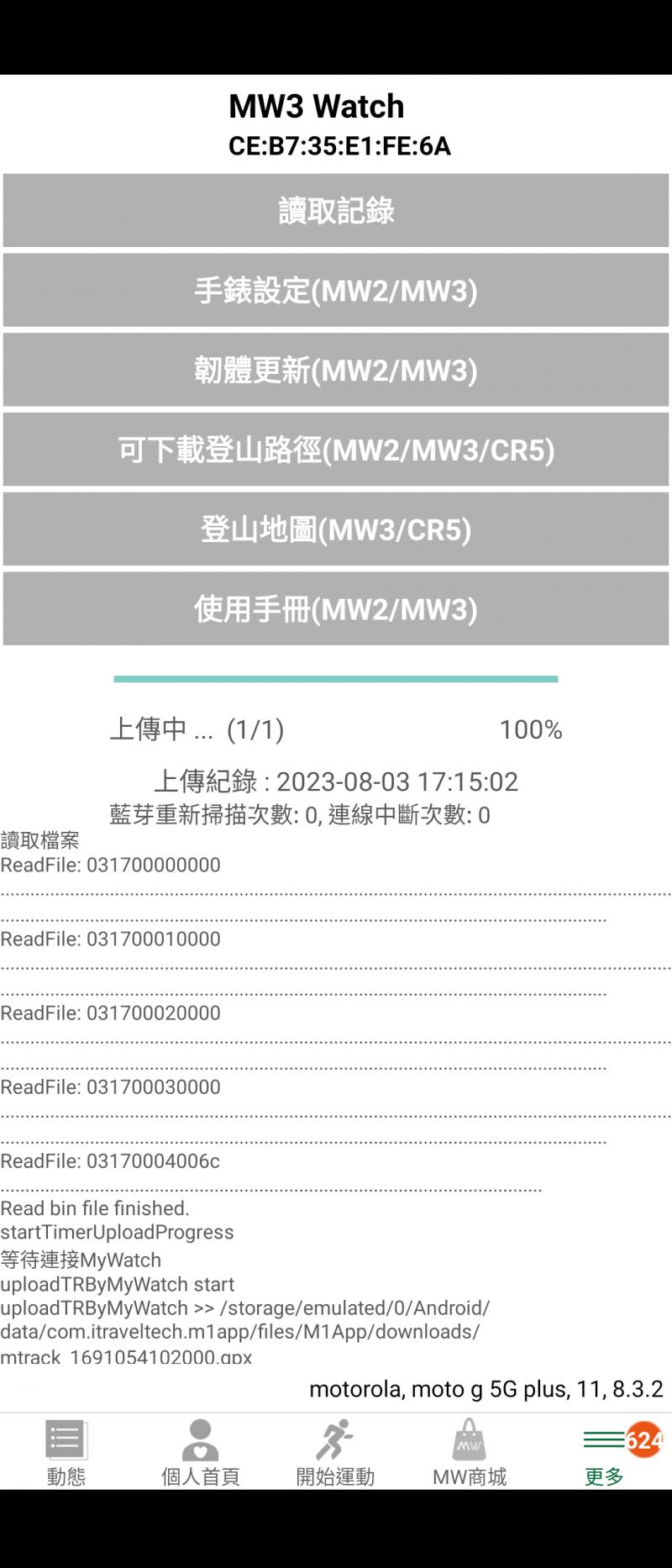
Task: Open the MW商城 tab
Action: 469,1452
